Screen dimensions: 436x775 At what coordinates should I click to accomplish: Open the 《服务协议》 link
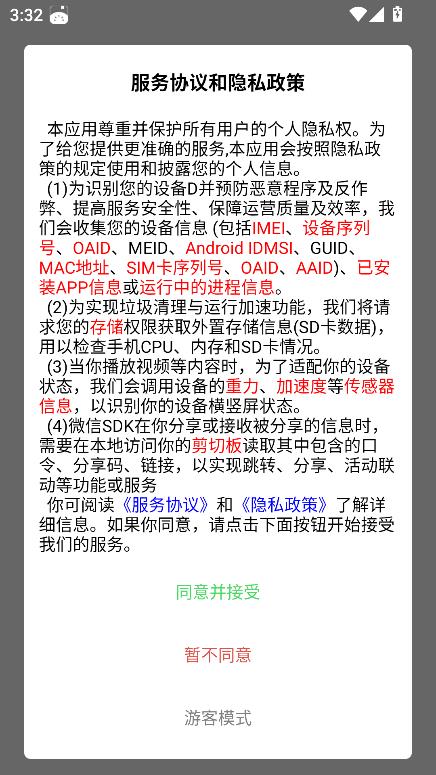click(165, 505)
